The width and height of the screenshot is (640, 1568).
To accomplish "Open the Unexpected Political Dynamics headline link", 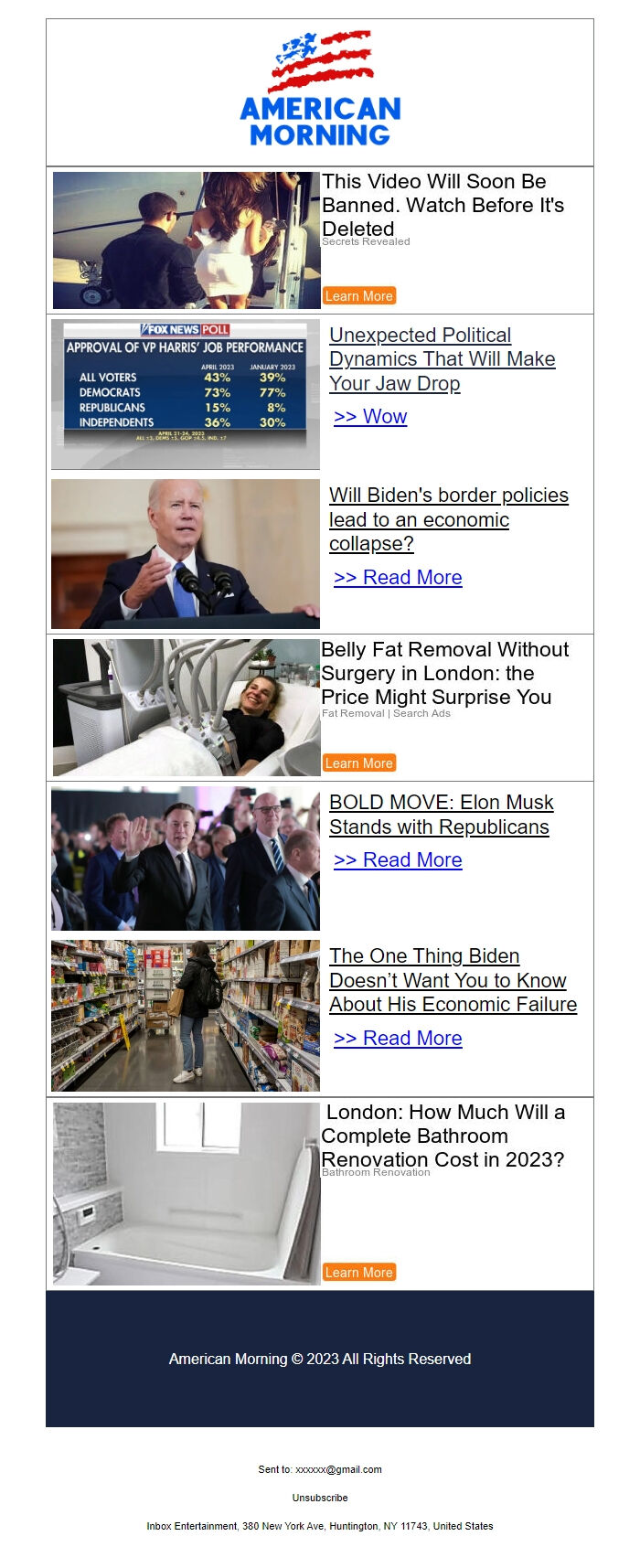I will pos(442,359).
